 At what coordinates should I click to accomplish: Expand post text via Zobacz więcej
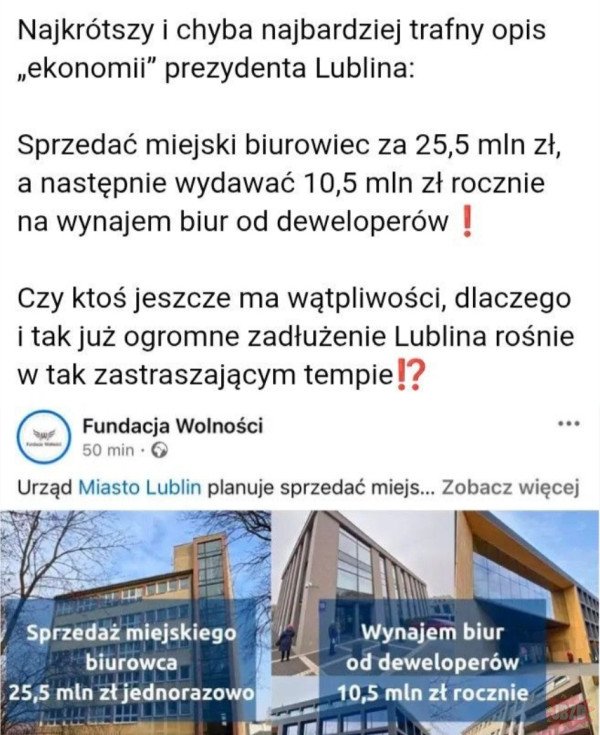coord(510,488)
